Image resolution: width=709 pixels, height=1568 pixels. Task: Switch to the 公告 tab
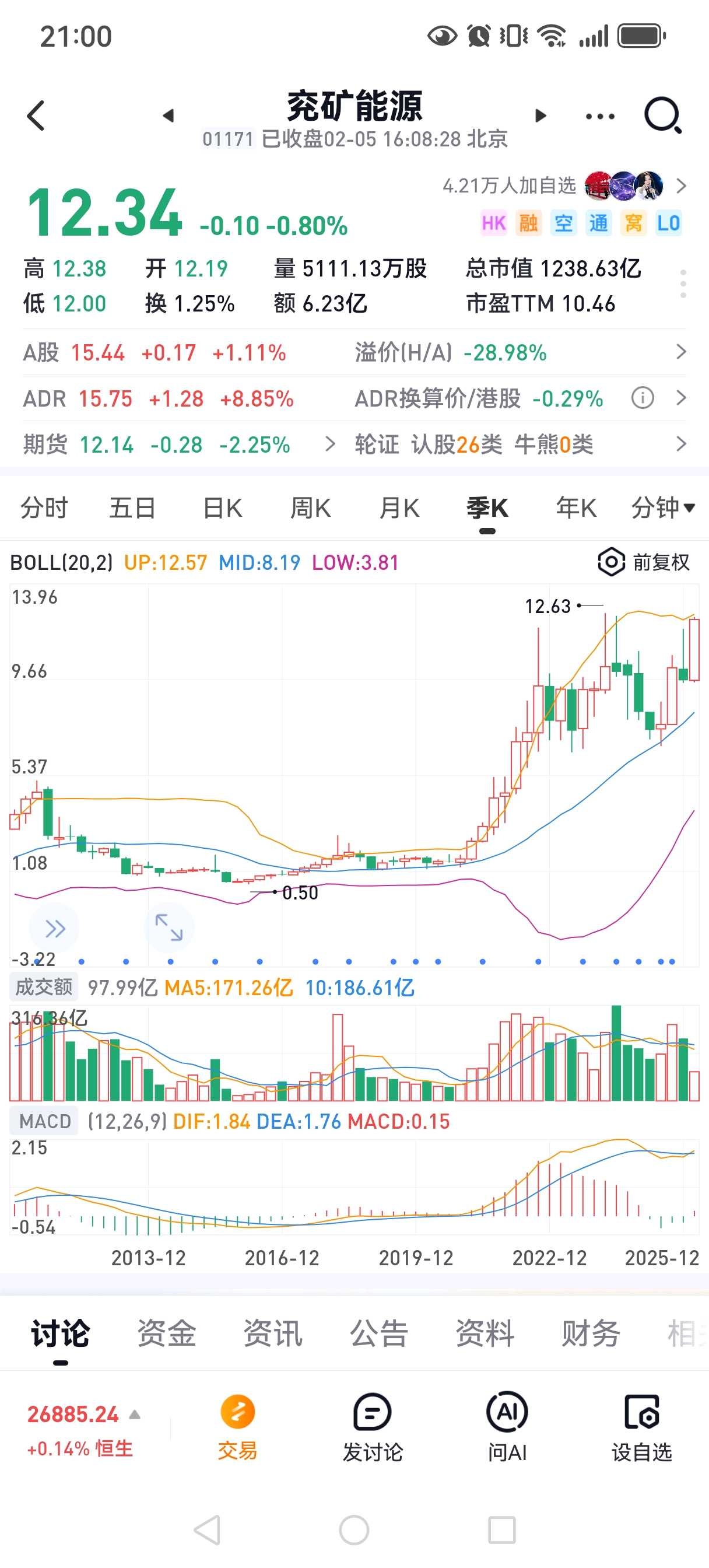click(378, 1332)
